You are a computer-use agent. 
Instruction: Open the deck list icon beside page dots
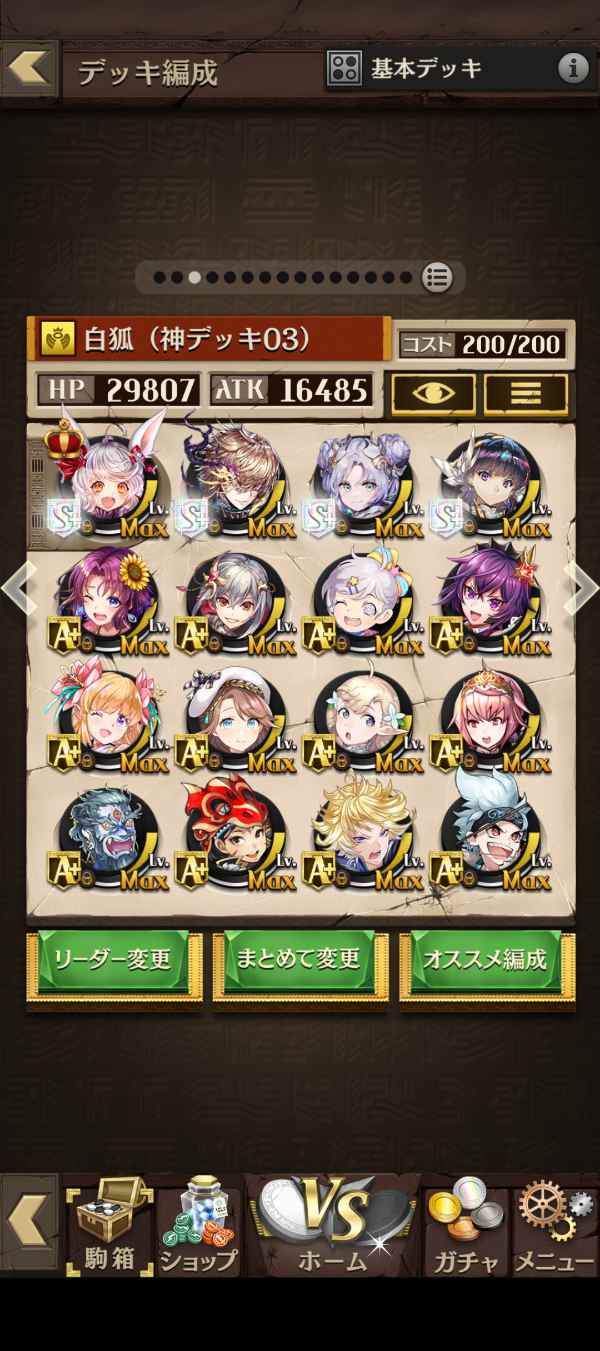(x=437, y=276)
